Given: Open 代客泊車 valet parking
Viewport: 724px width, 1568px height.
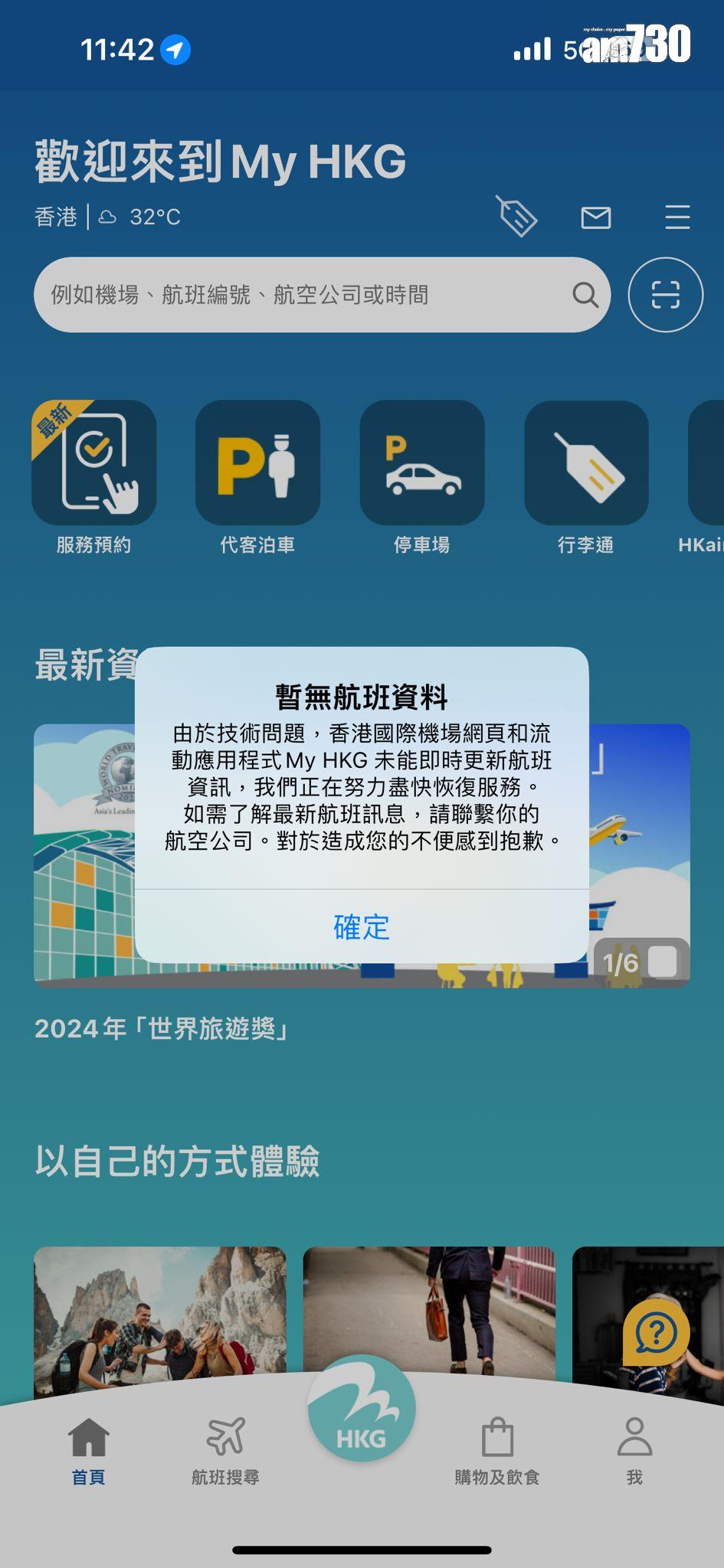Looking at the screenshot, I should [x=257, y=463].
